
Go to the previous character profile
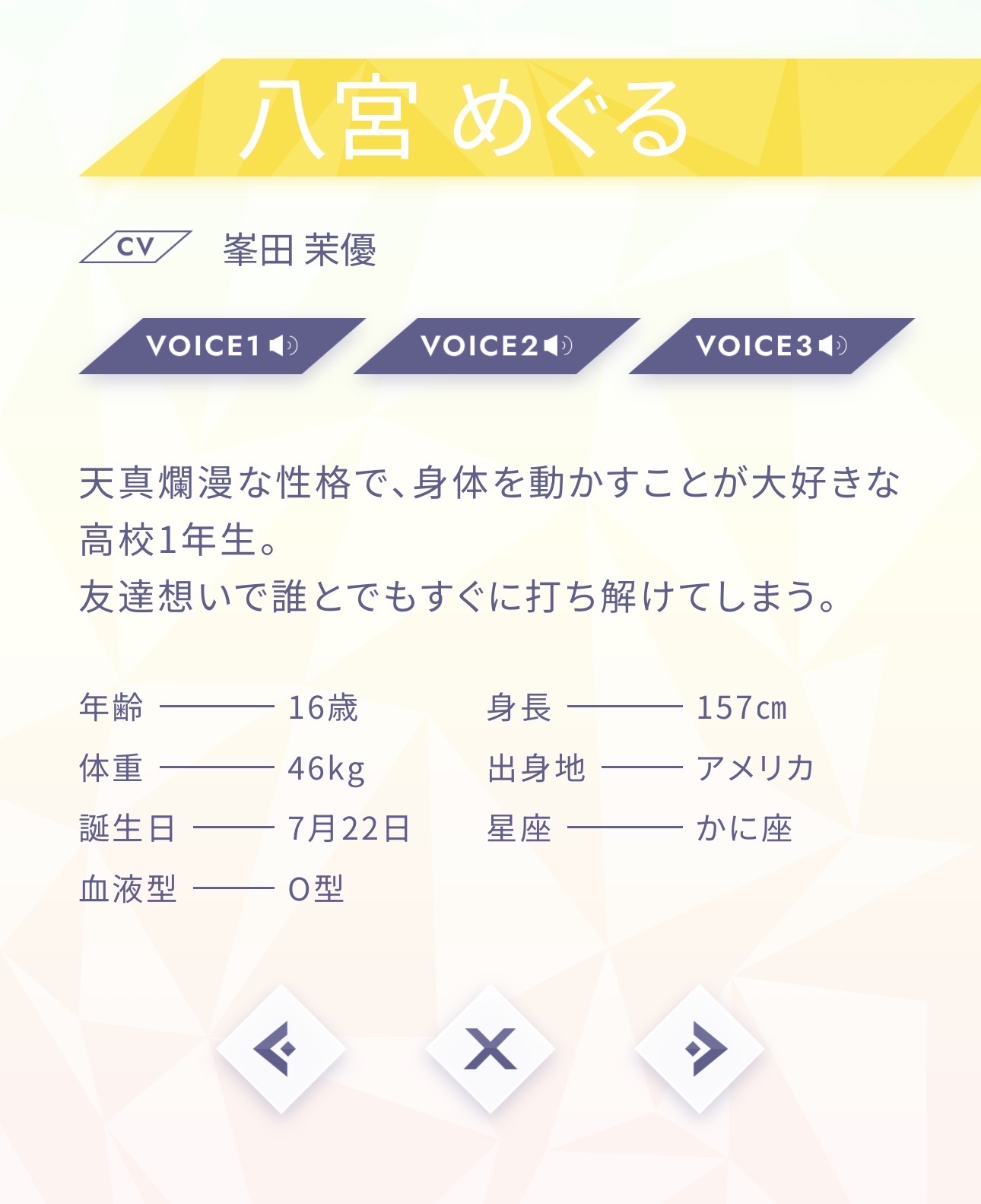[x=281, y=1049]
